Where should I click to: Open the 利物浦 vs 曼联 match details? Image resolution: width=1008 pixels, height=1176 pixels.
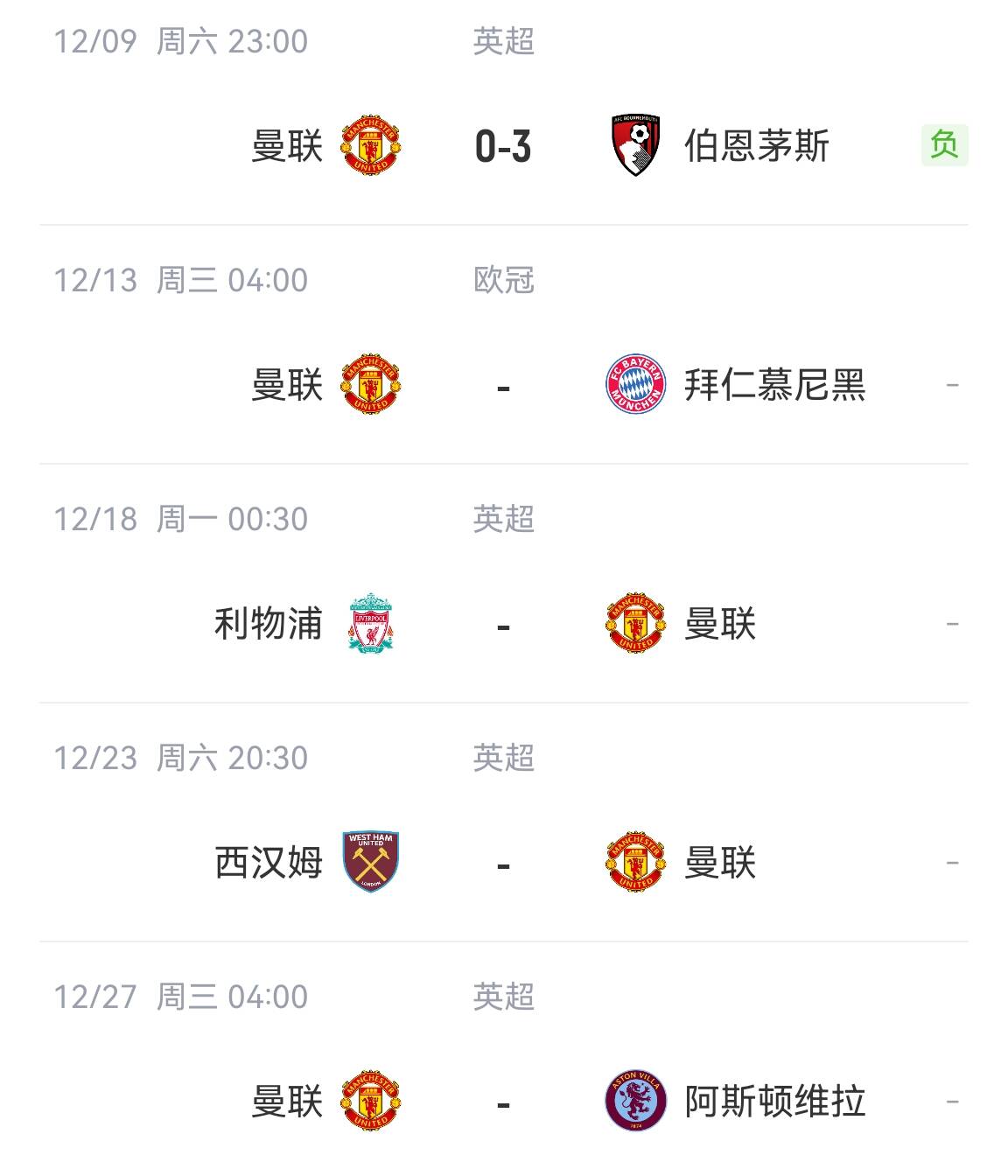point(503,625)
